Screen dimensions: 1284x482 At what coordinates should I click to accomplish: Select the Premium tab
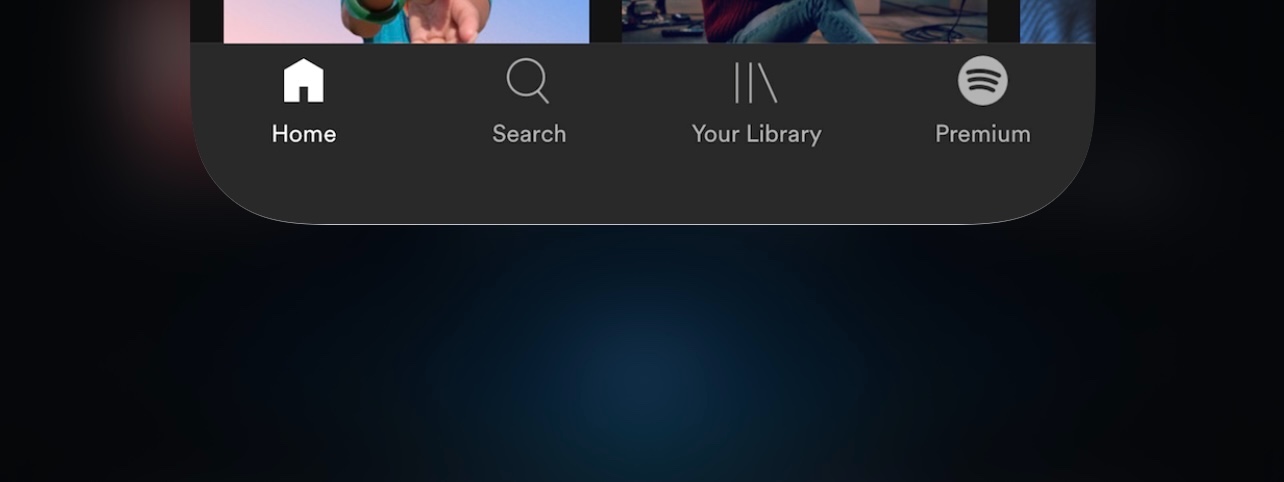982,102
